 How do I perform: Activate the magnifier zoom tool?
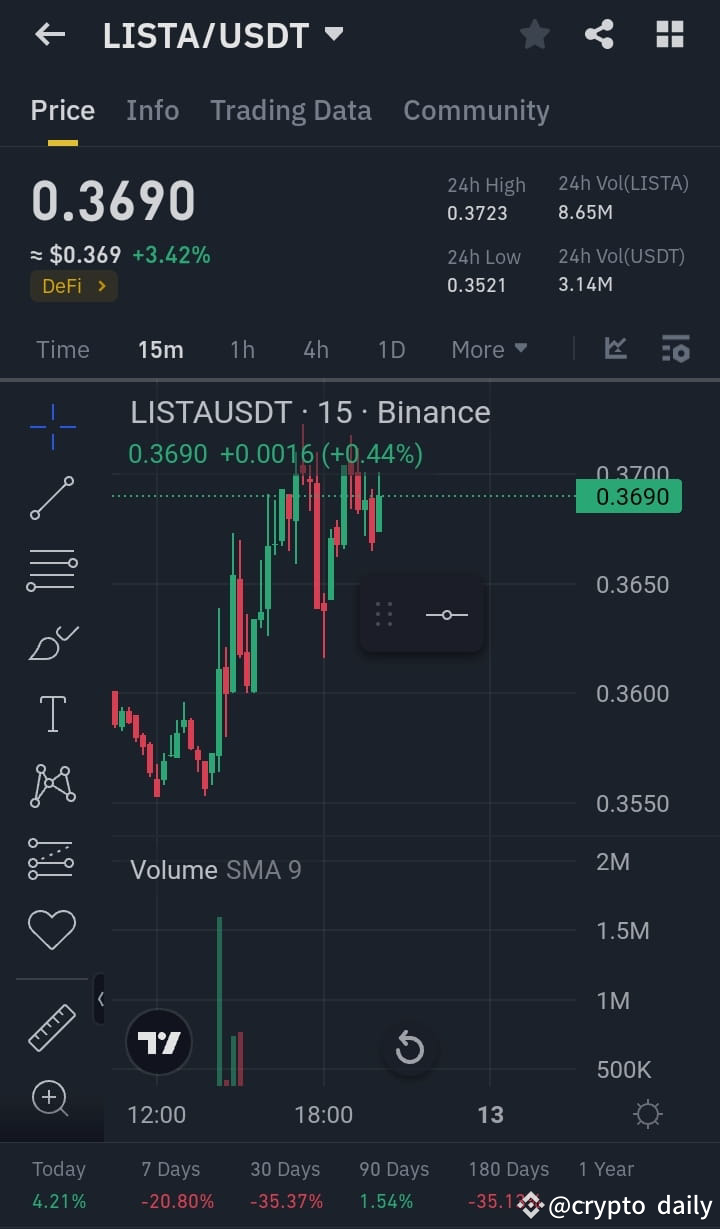52,1098
